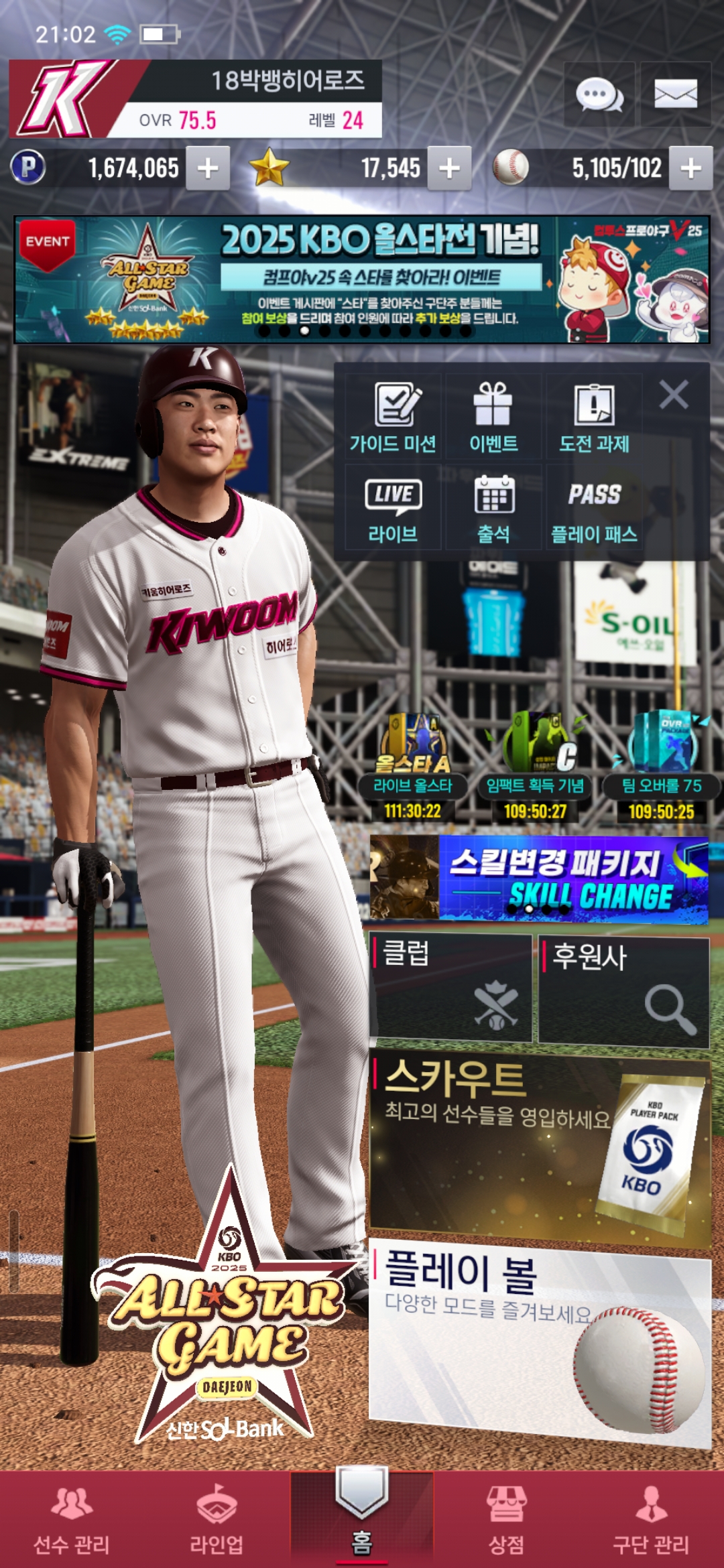Switch to the 선수 관리 tab

click(x=72, y=1520)
